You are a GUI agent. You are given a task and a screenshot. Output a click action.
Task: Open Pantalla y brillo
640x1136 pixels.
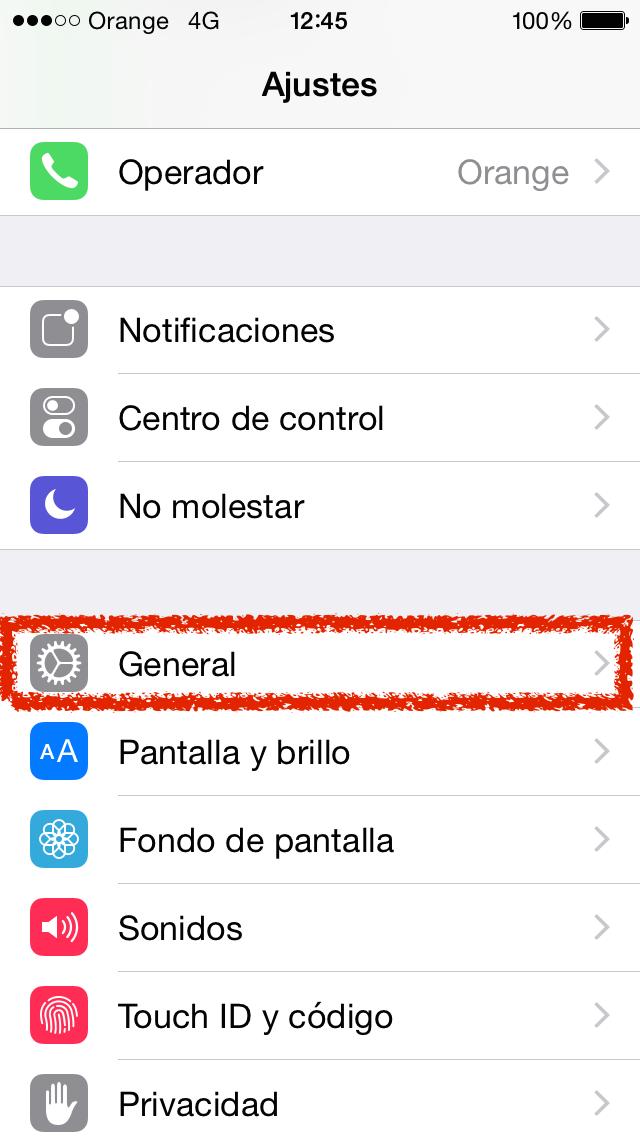tap(320, 752)
